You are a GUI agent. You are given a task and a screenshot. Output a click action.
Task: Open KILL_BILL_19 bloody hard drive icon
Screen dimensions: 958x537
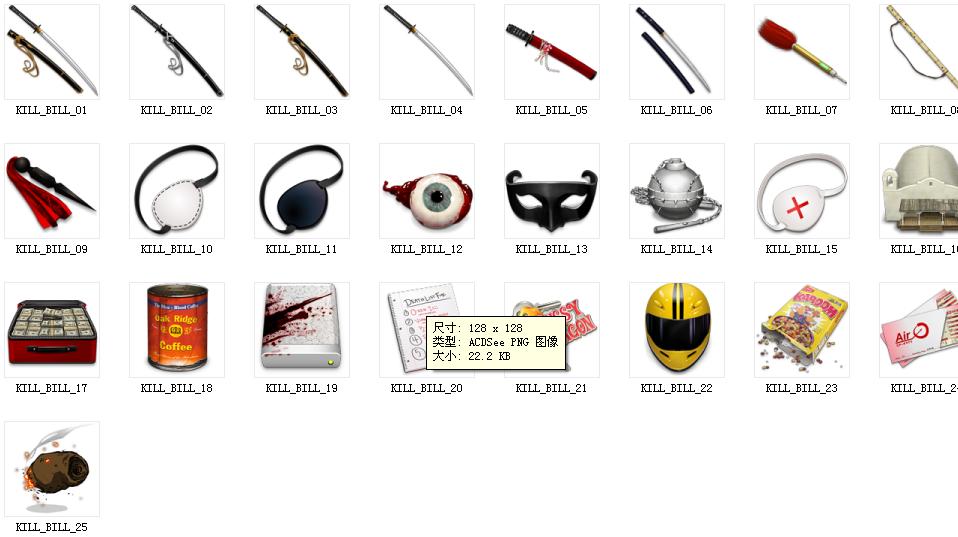(x=302, y=329)
